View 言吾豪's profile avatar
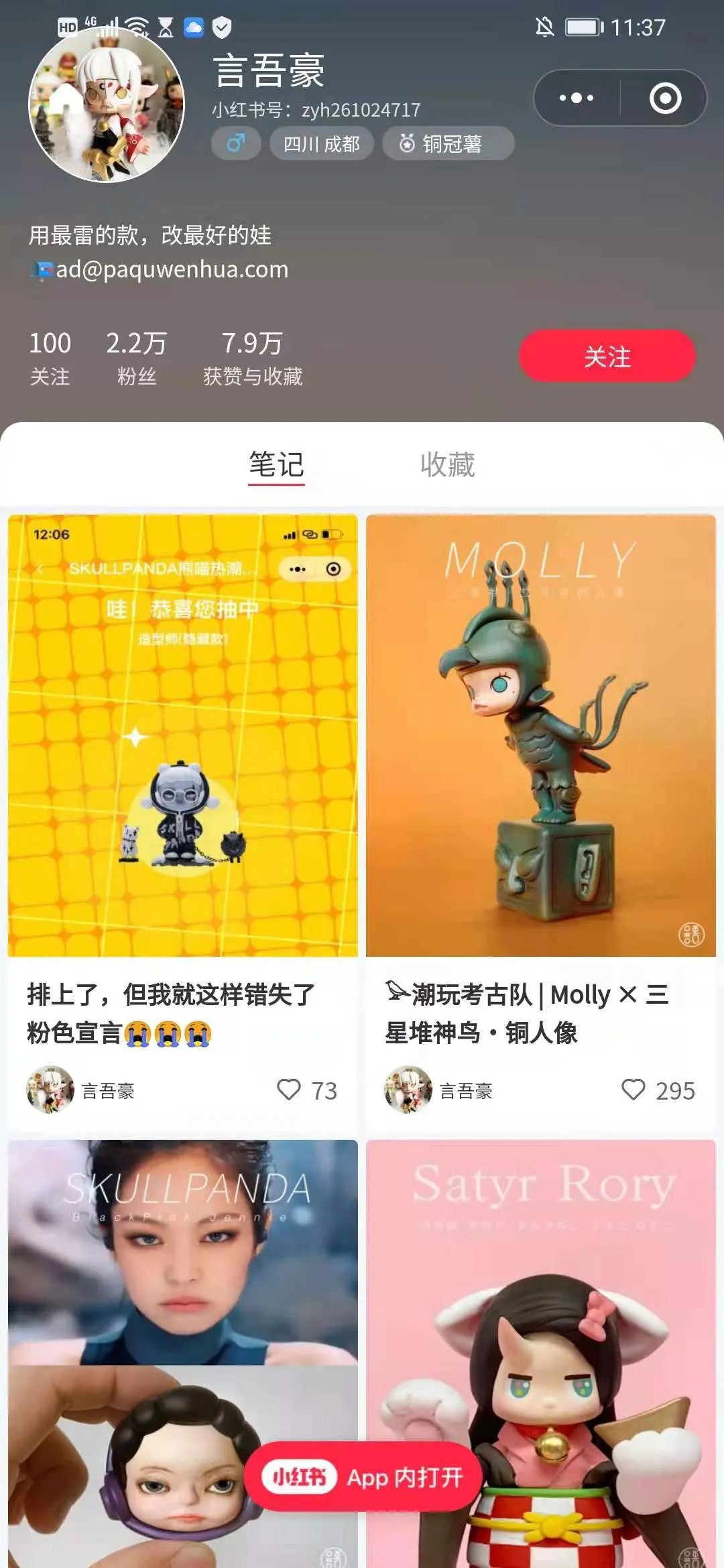The height and width of the screenshot is (1568, 724). tap(107, 105)
